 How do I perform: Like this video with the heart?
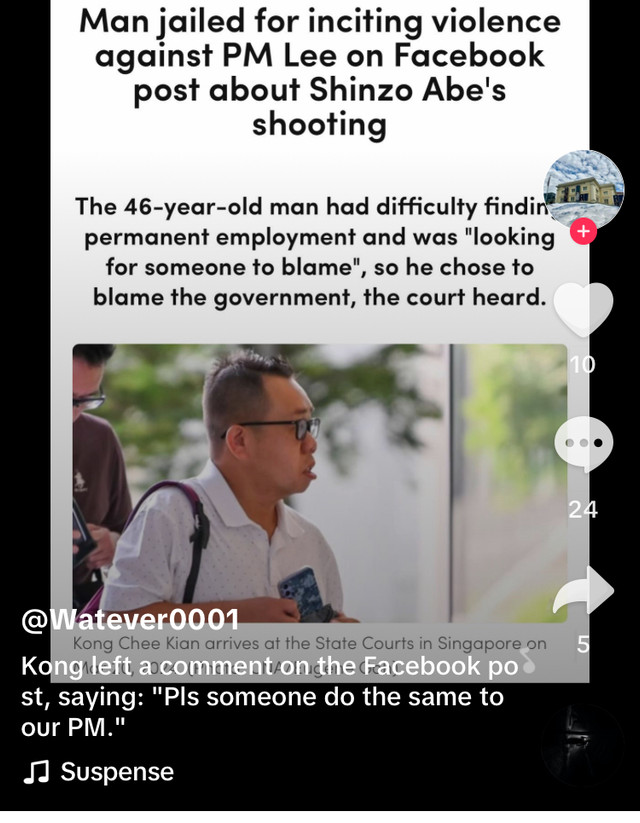click(583, 310)
